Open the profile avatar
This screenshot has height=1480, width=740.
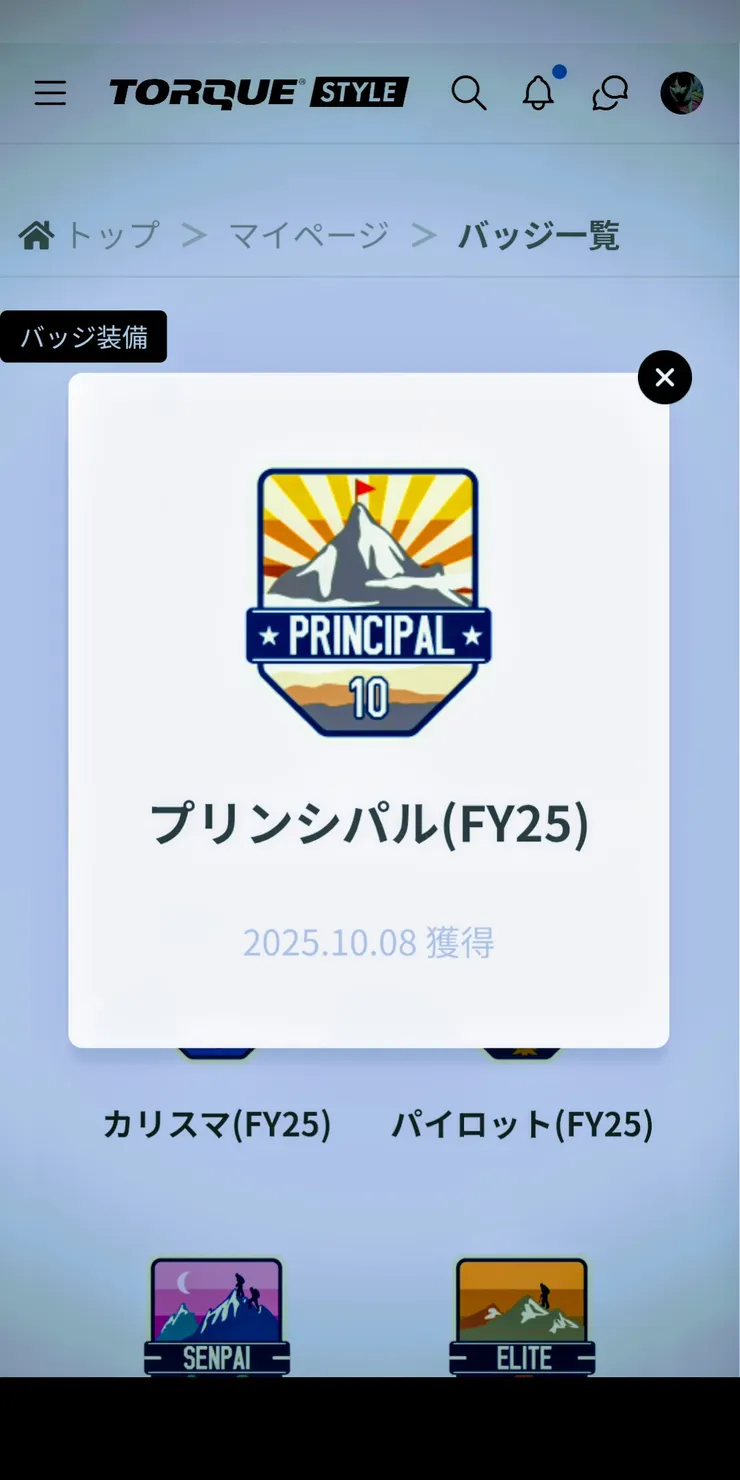coord(682,93)
